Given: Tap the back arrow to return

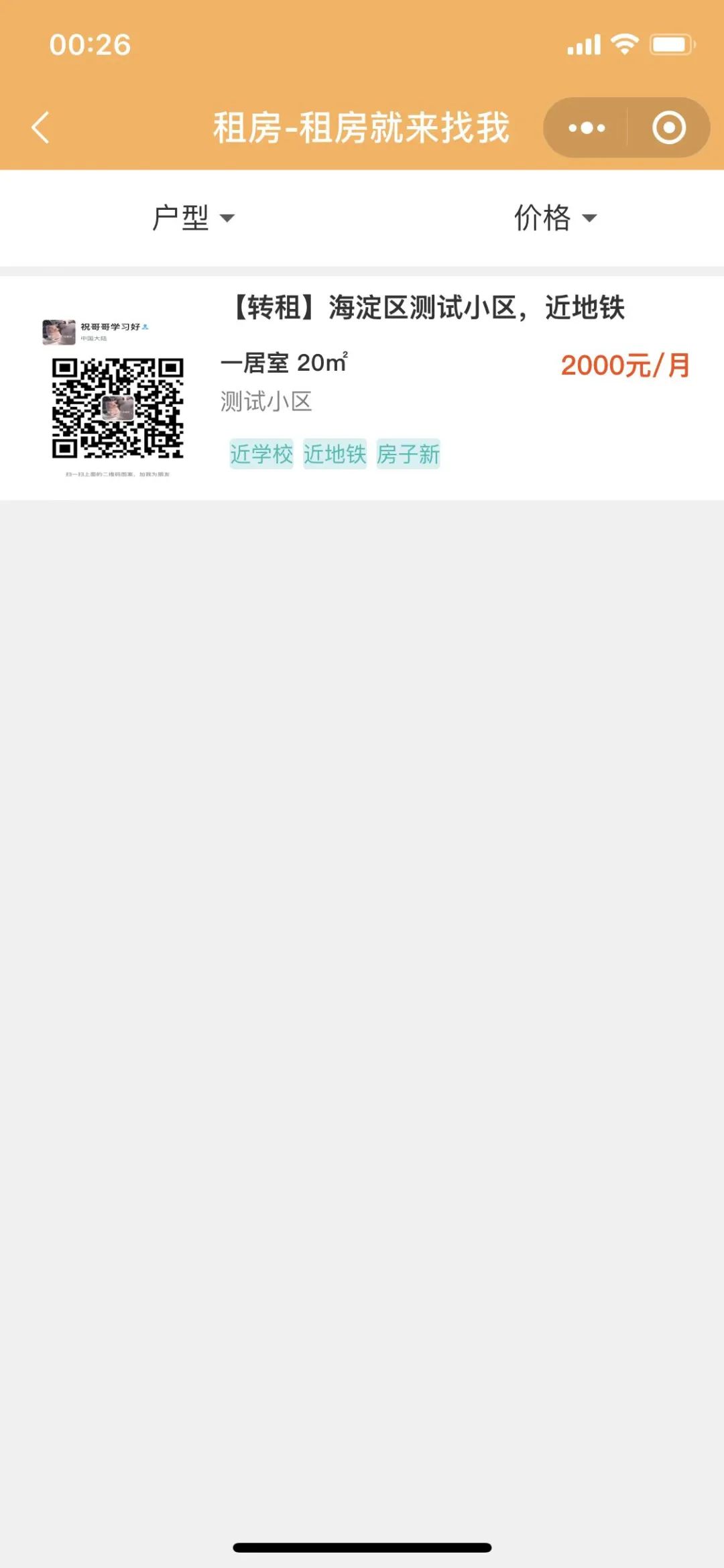Looking at the screenshot, I should click(x=40, y=127).
